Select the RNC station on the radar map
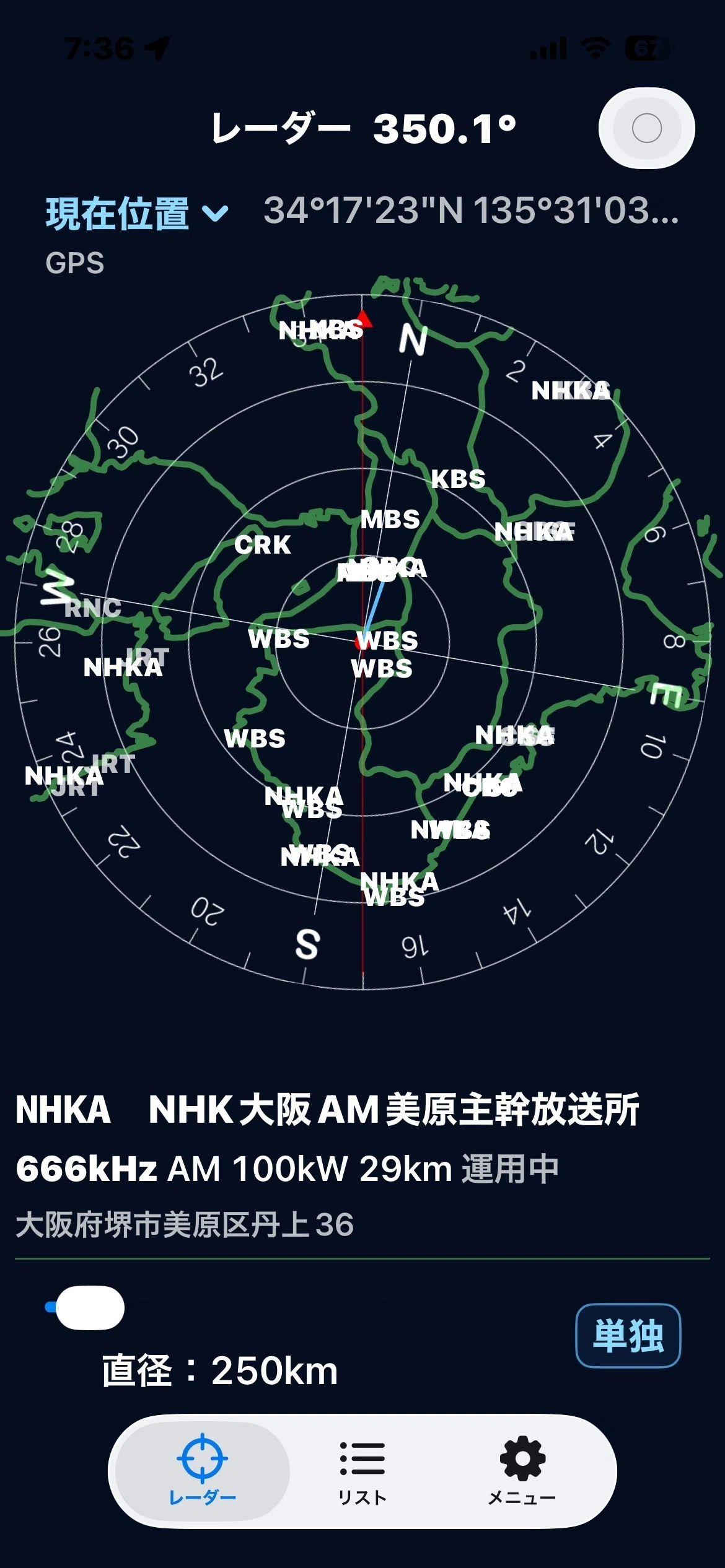The width and height of the screenshot is (725, 1568). 93,608
